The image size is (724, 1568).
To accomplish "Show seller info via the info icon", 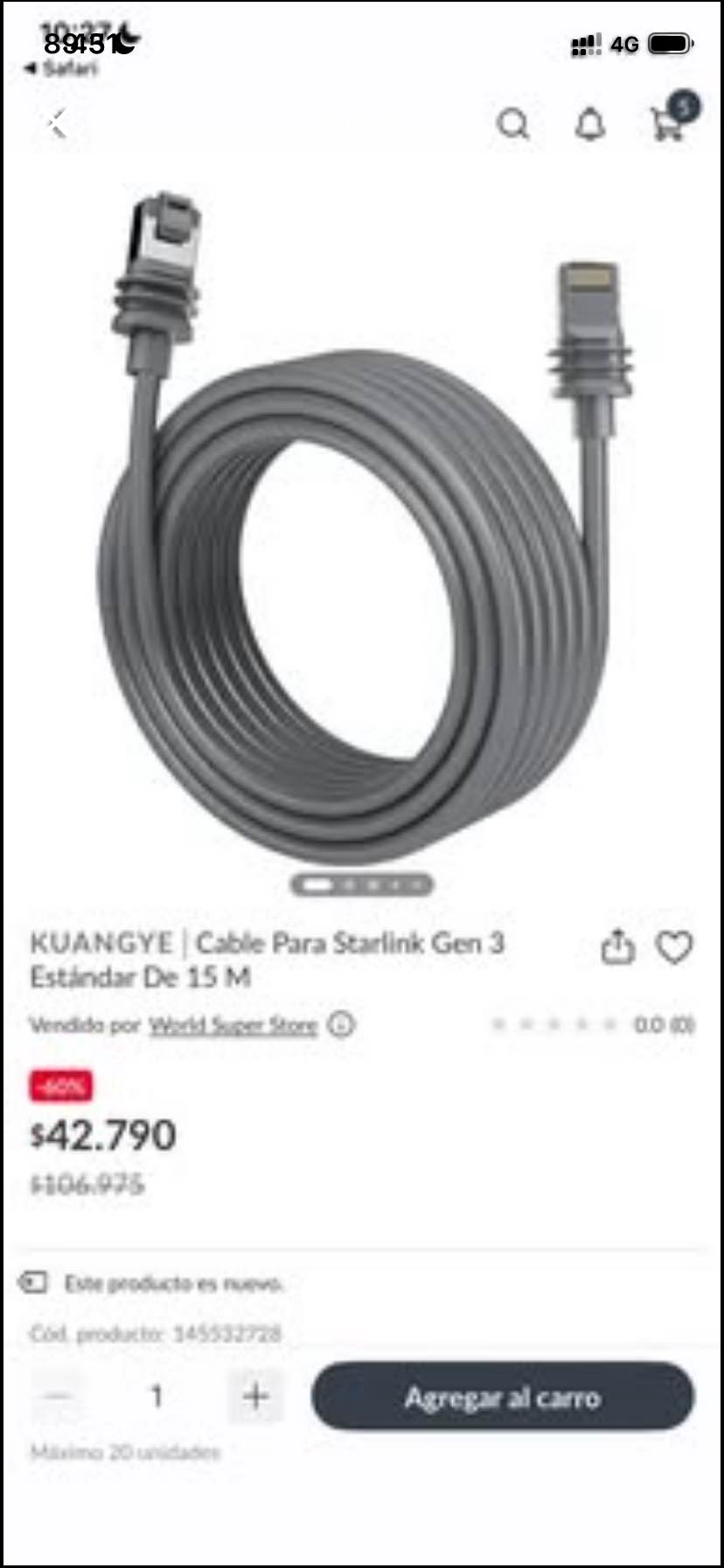I will click(x=341, y=1024).
